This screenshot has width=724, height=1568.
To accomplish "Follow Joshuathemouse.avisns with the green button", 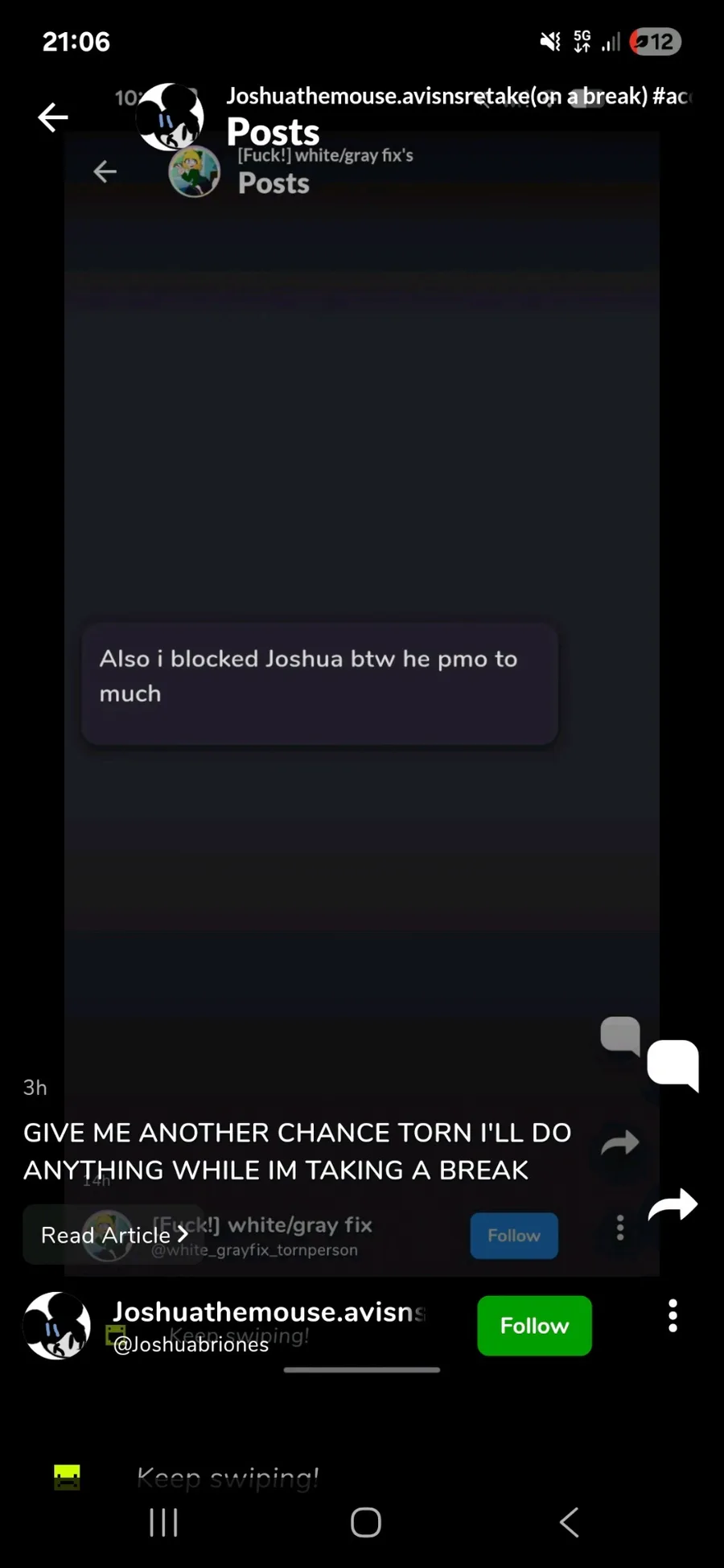I will pos(534,1326).
